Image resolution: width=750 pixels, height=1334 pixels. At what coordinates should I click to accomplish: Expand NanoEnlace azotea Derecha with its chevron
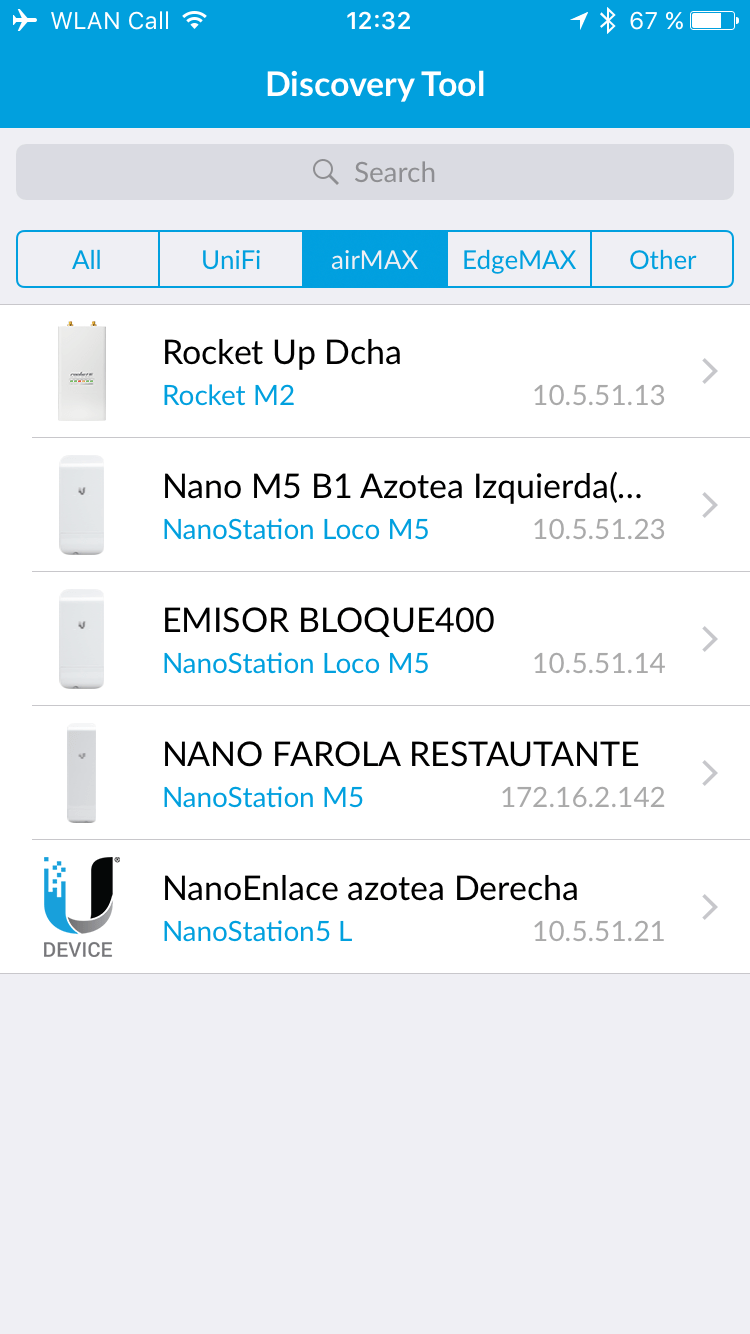(709, 906)
